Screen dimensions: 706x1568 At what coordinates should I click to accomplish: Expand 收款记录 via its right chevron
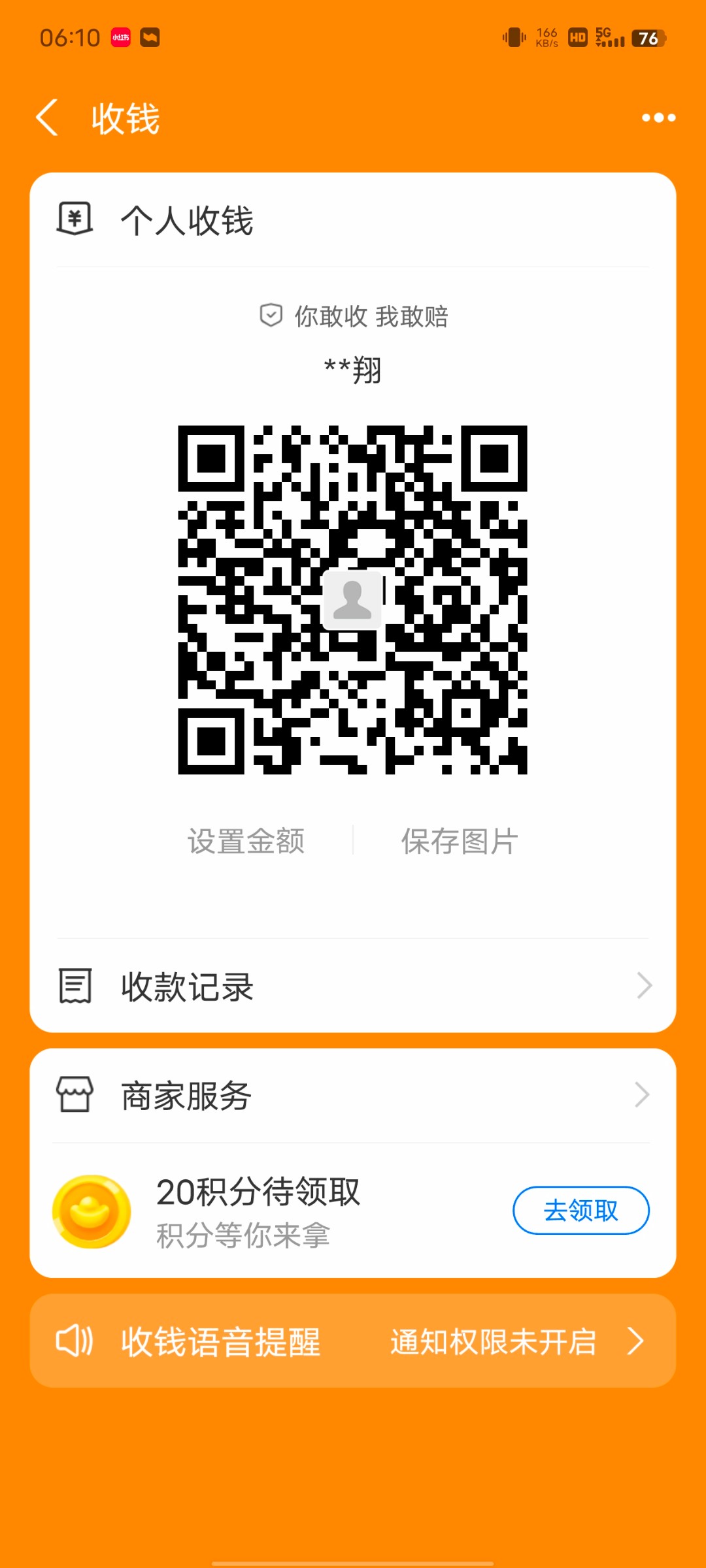tap(644, 985)
